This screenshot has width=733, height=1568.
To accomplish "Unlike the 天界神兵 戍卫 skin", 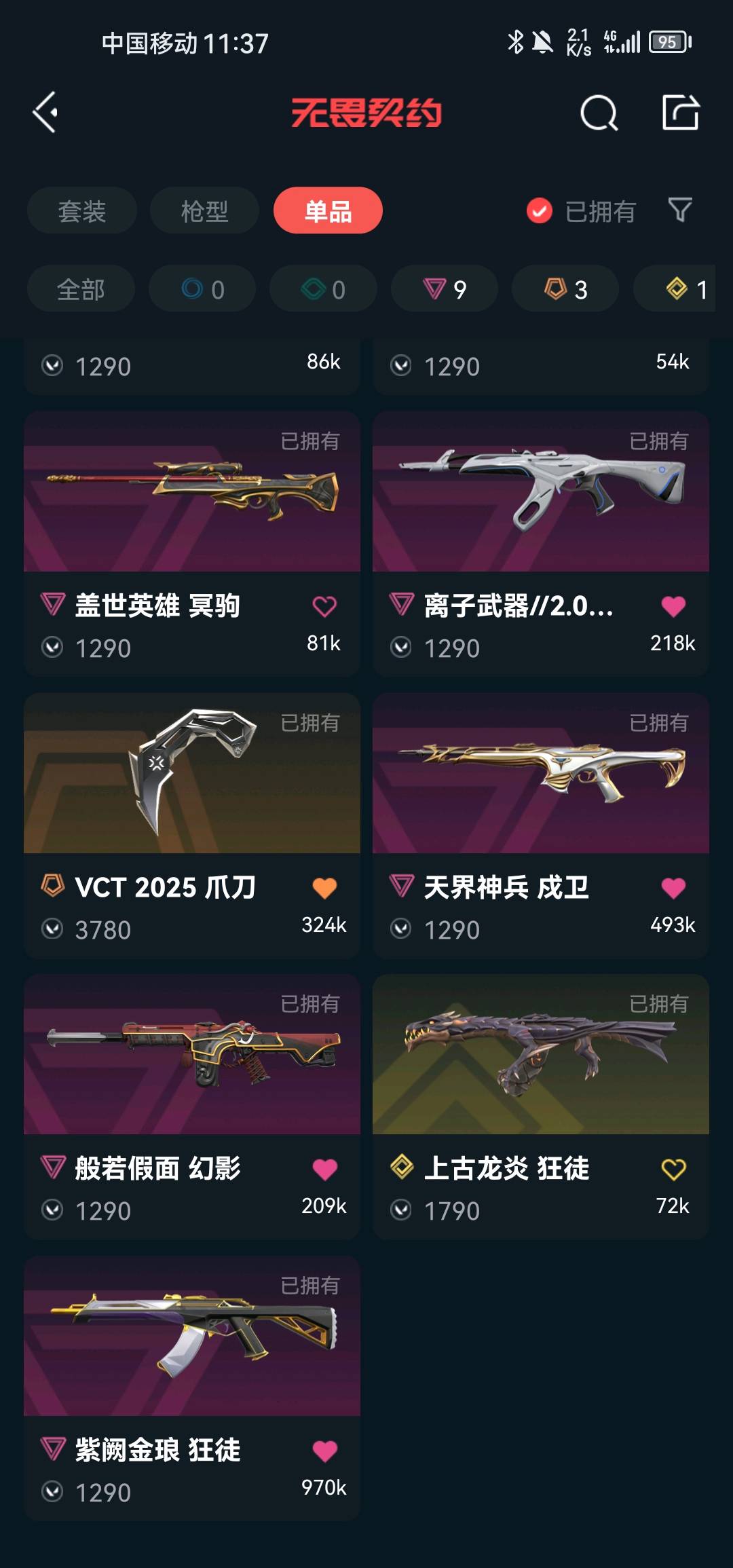I will tap(673, 888).
